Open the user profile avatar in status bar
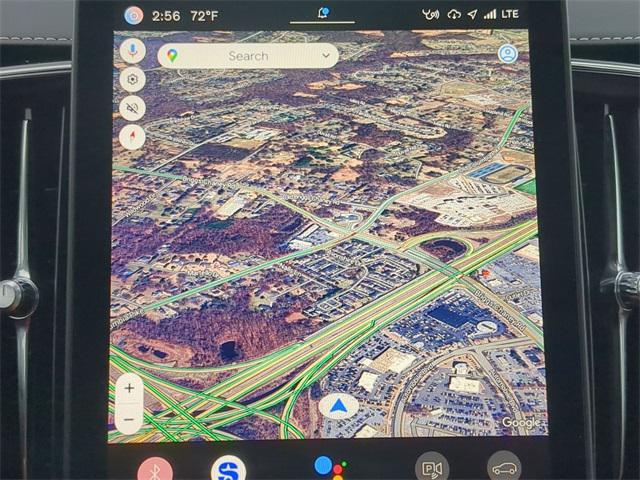The image size is (640, 480). click(x=133, y=15)
